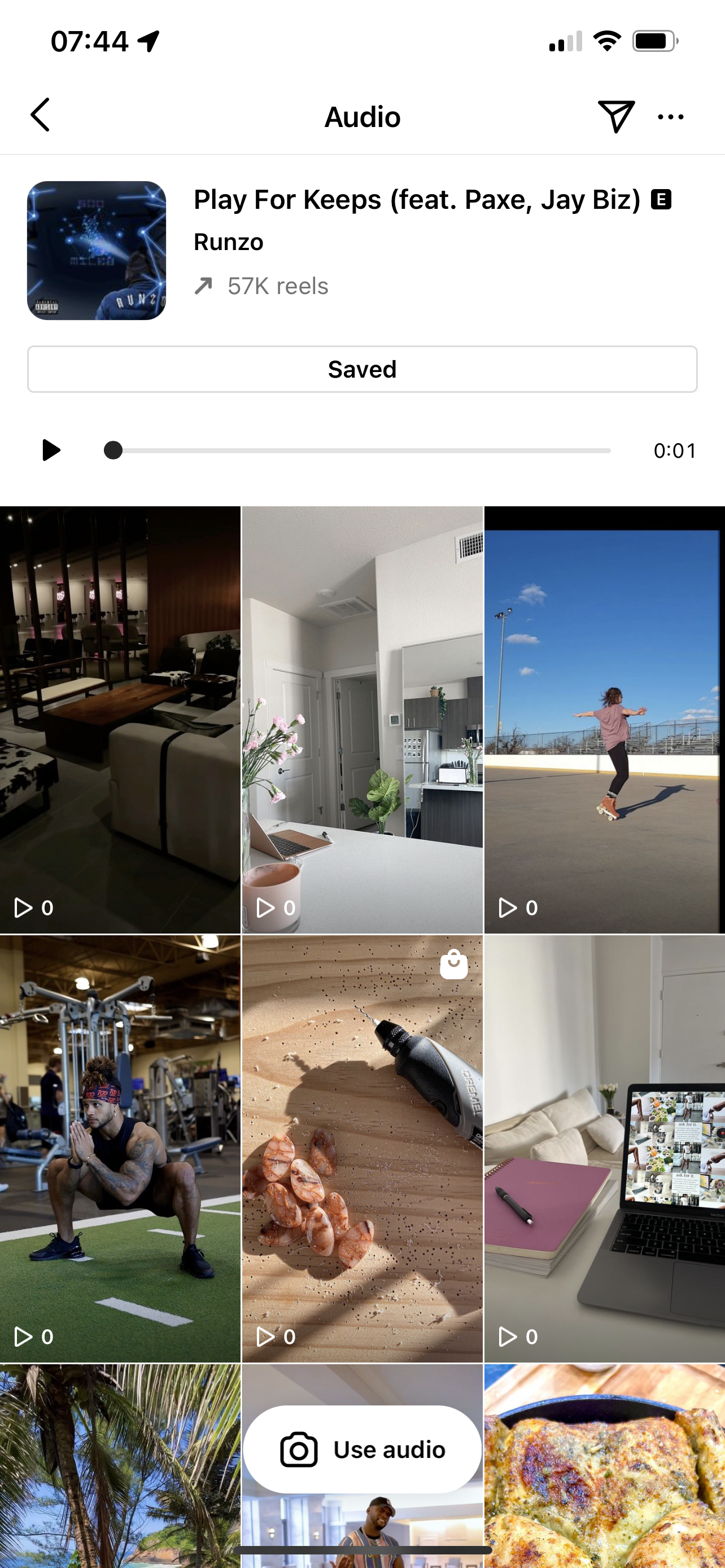Open the apartment with flowers reel
This screenshot has height=1568, width=725.
coord(362,719)
